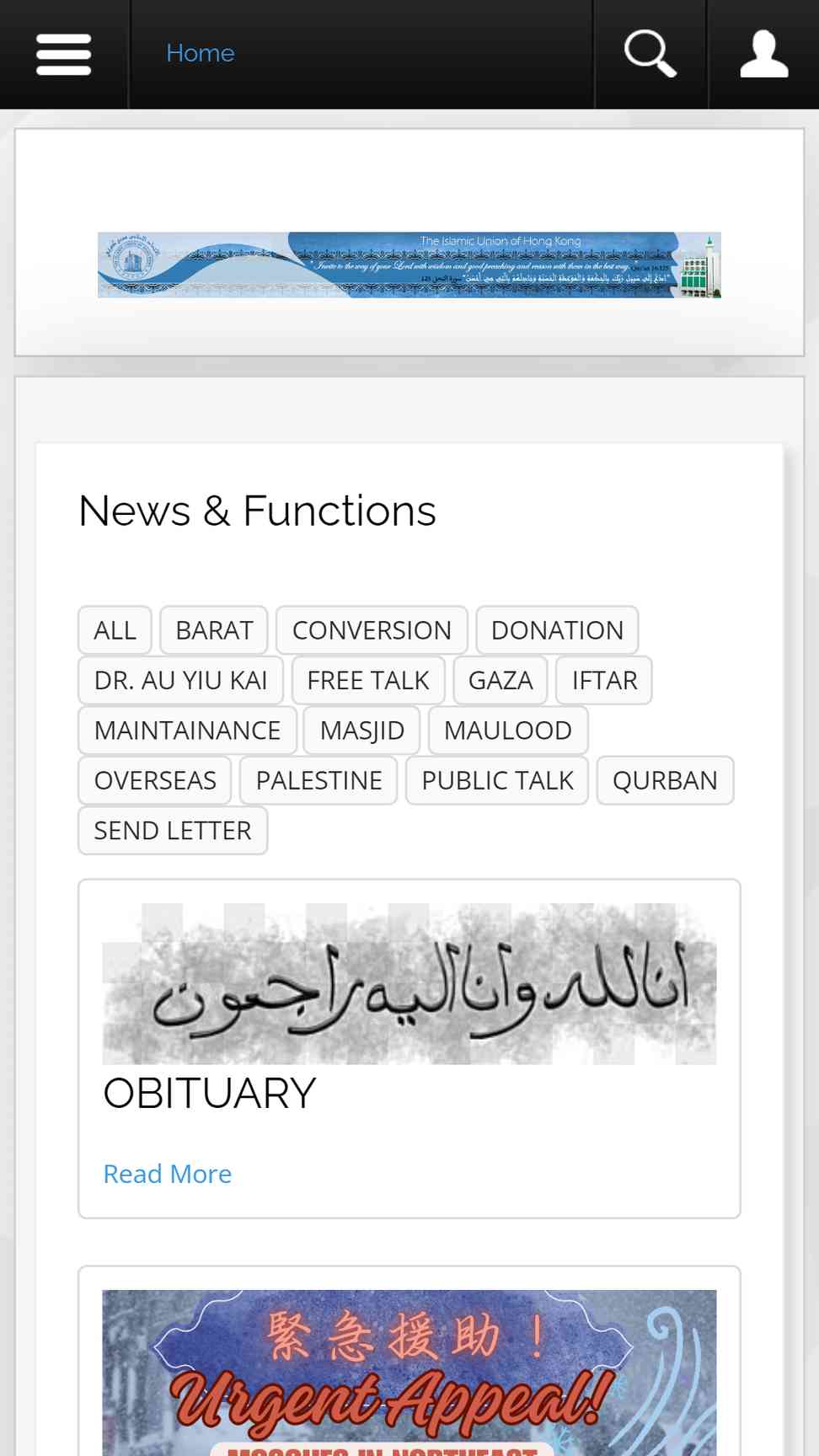819x1456 pixels.
Task: Choose the MAULOOD category
Action: [508, 731]
